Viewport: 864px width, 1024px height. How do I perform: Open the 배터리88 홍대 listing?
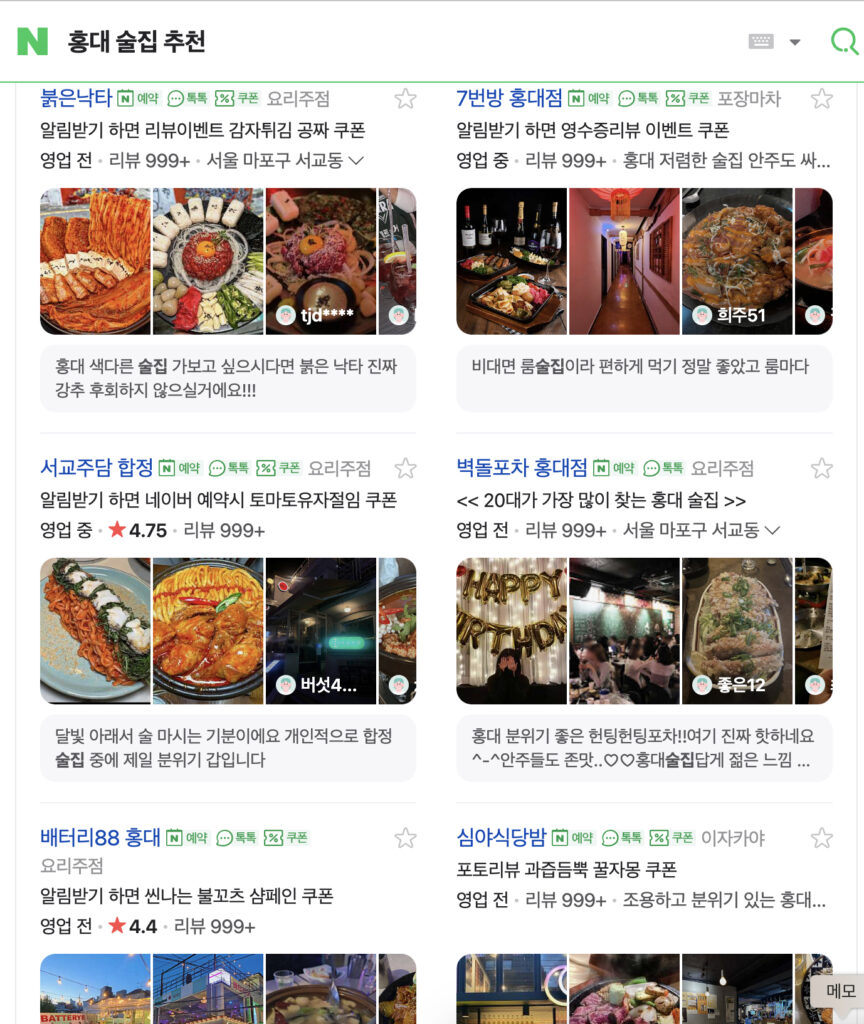click(x=100, y=838)
